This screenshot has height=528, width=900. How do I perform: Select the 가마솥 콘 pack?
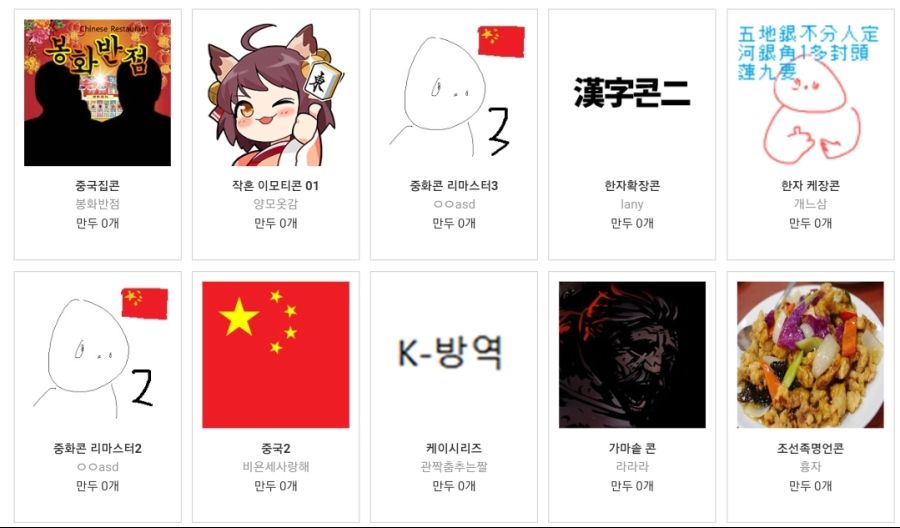point(632,355)
